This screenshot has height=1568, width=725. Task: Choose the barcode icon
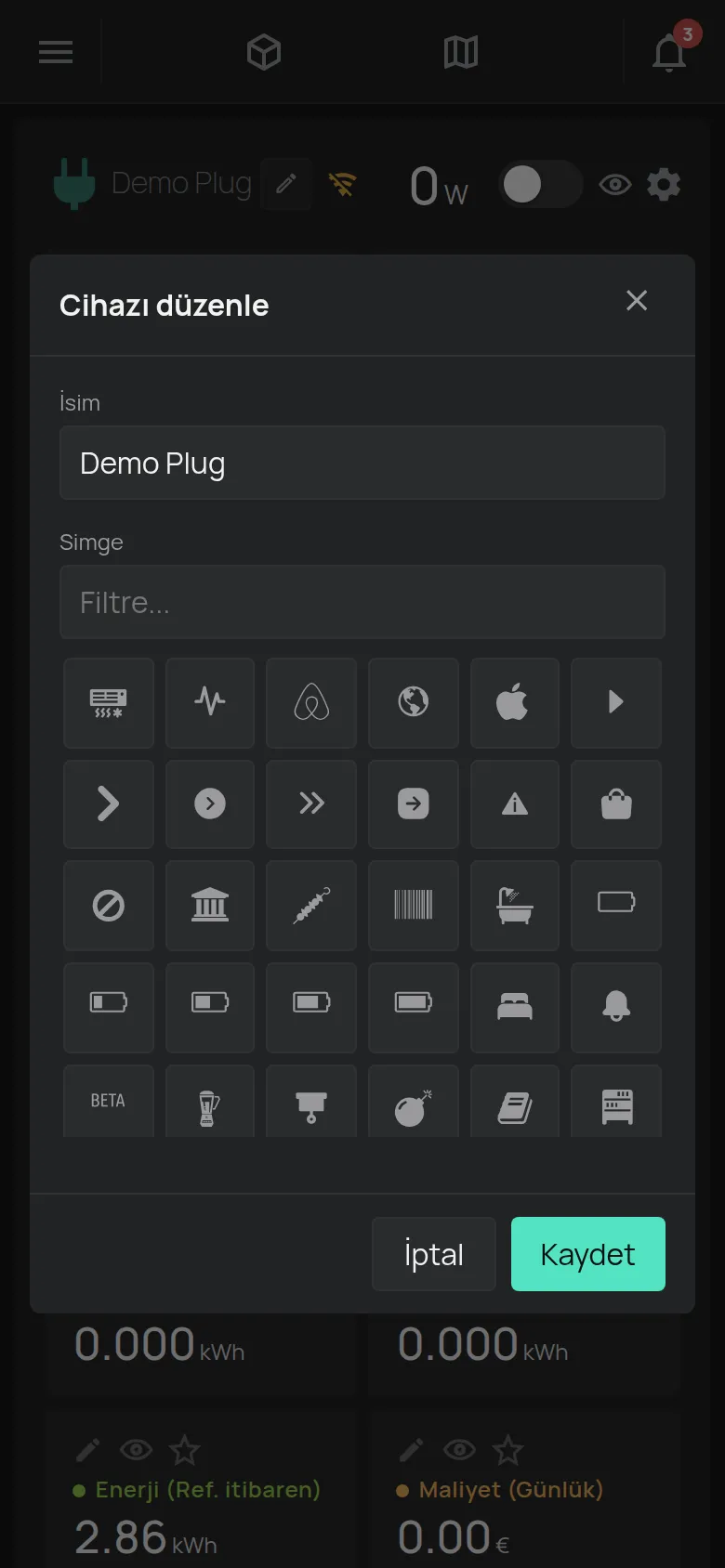414,906
